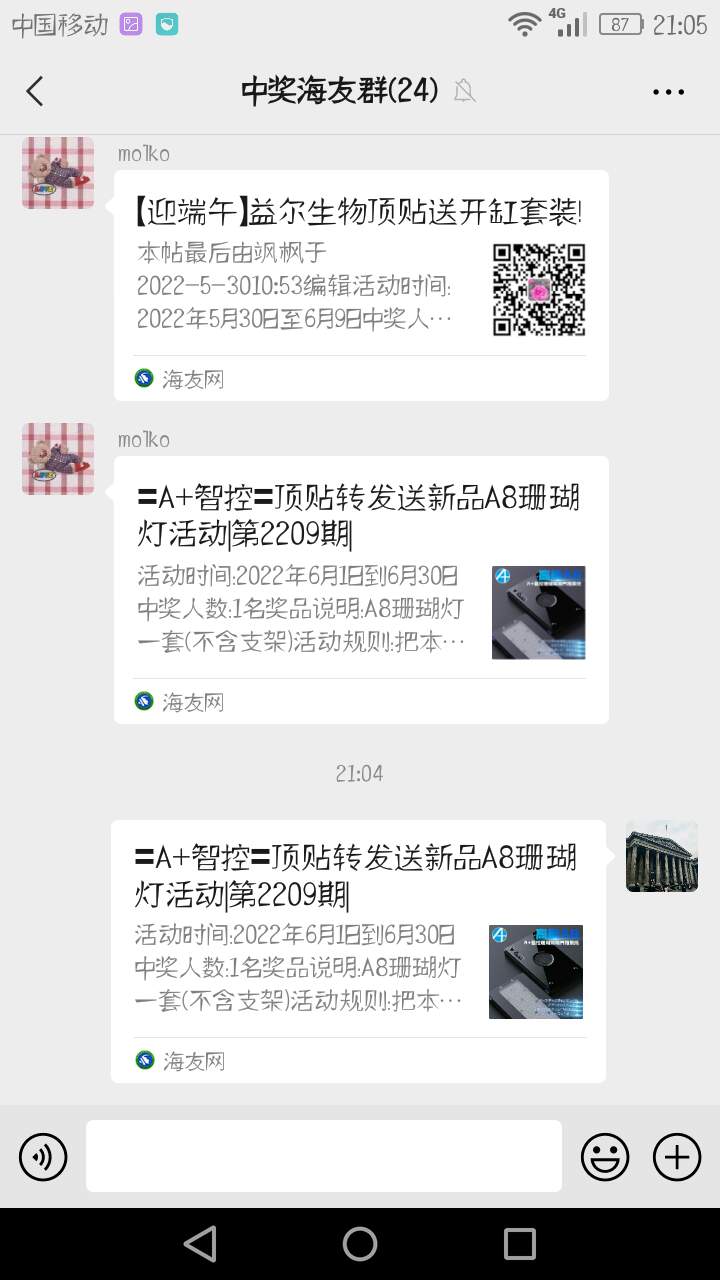Go back from the 中奖海友群 chat
The height and width of the screenshot is (1280, 720).
(x=35, y=92)
